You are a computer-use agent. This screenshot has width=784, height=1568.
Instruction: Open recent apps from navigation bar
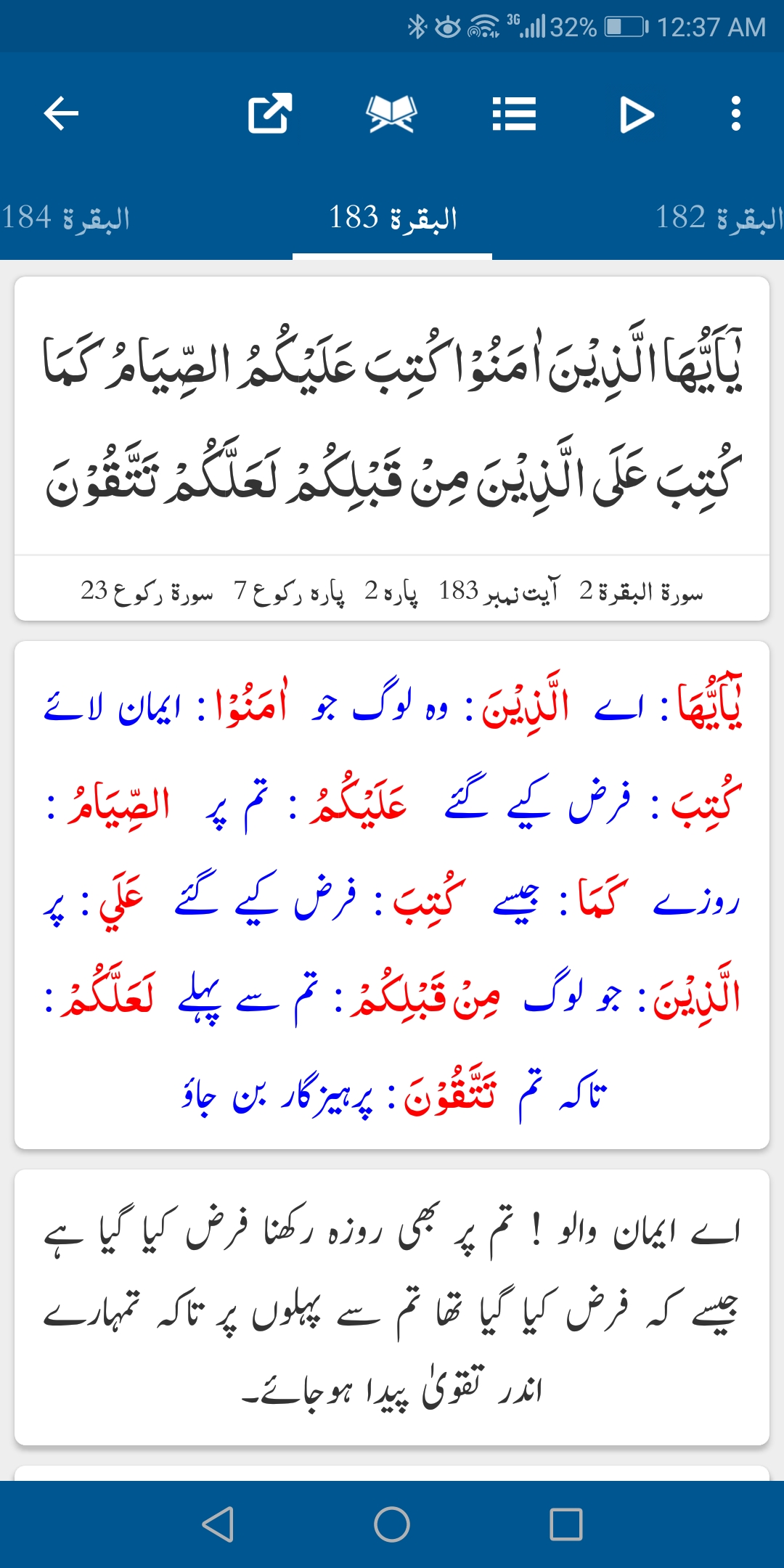point(566,1524)
